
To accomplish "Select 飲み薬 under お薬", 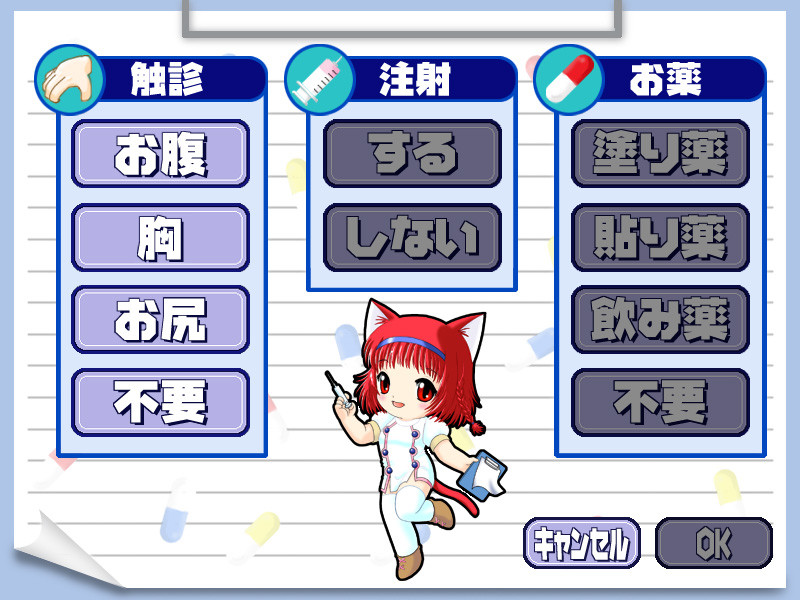I will tap(660, 320).
